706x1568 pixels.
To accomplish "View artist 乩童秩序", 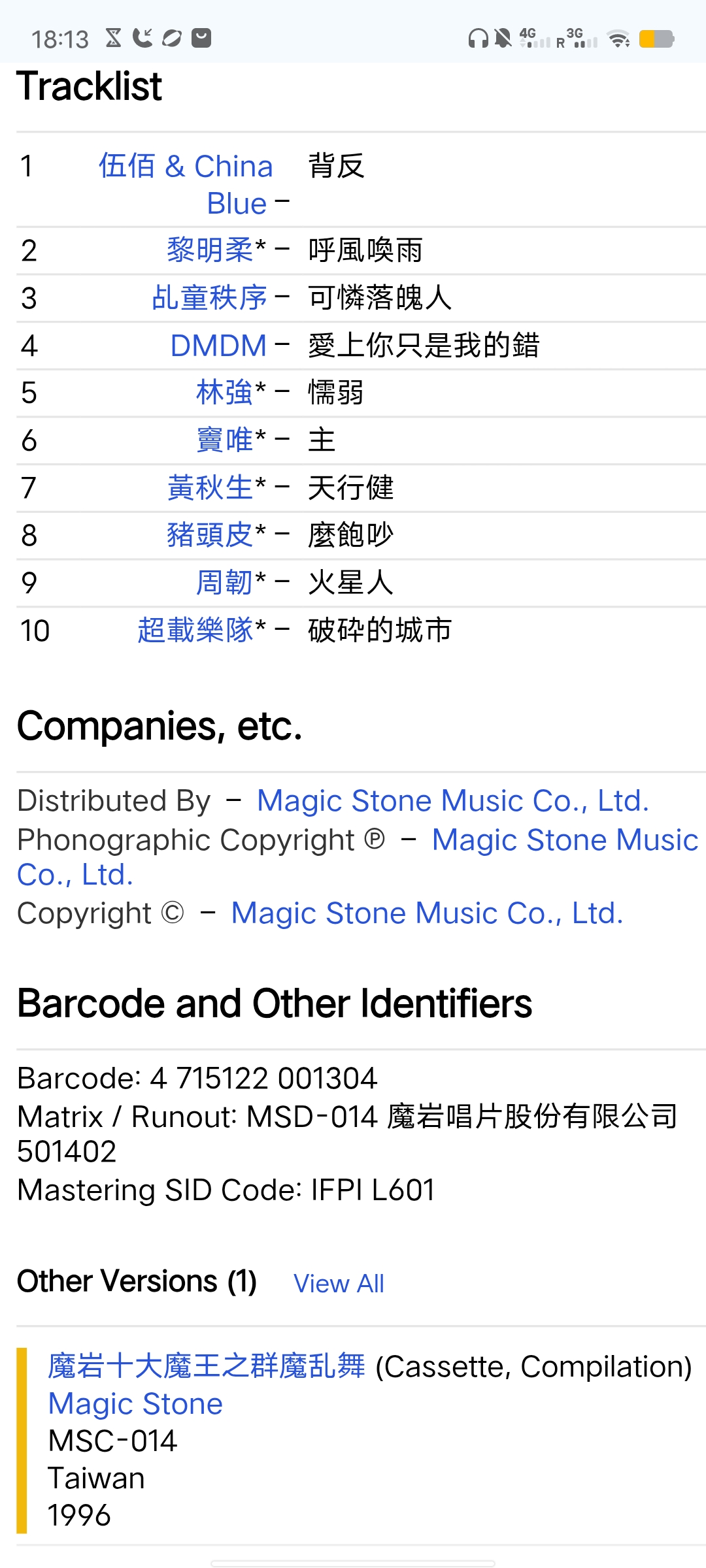I will click(x=209, y=298).
